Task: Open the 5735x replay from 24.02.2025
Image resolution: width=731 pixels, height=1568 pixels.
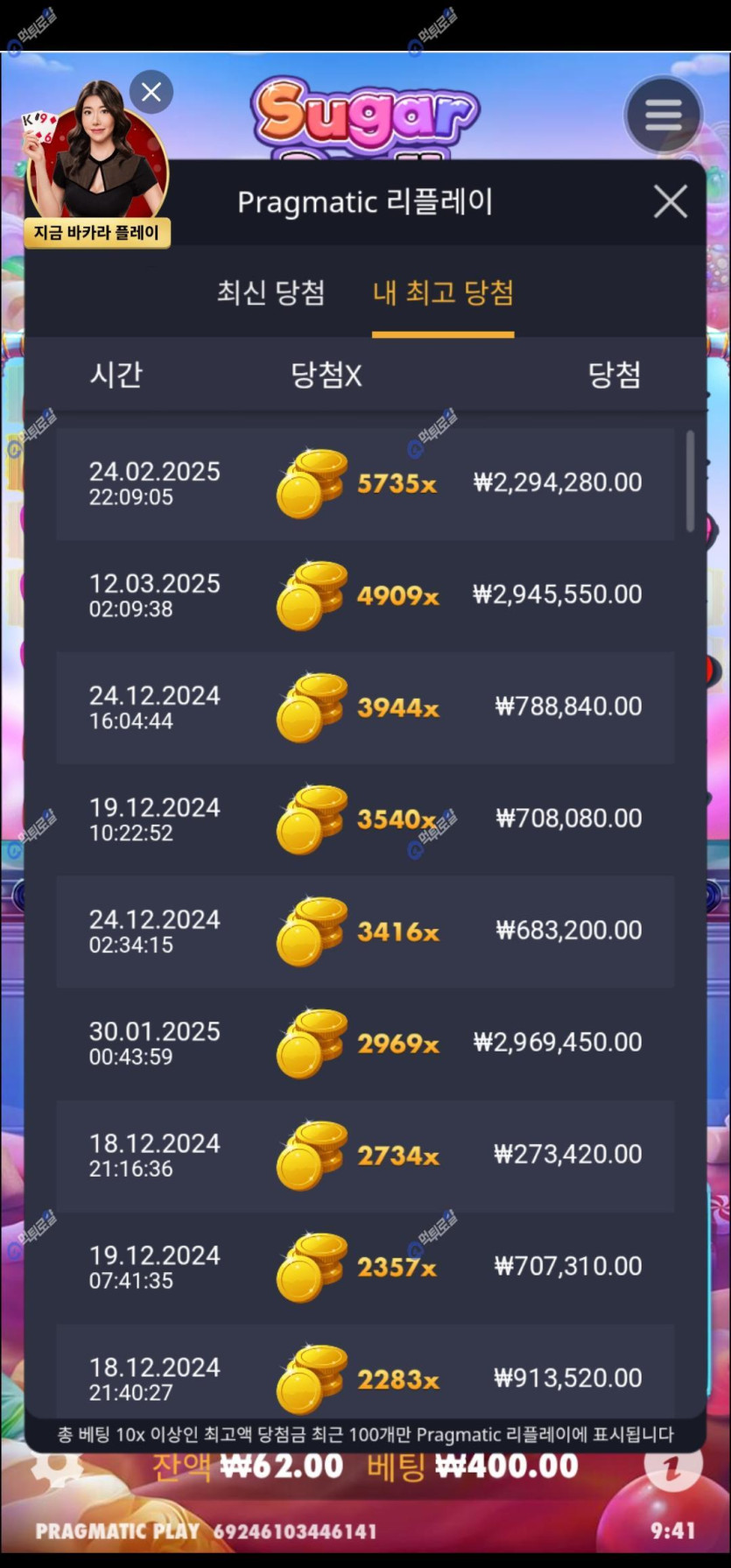Action: coord(365,483)
